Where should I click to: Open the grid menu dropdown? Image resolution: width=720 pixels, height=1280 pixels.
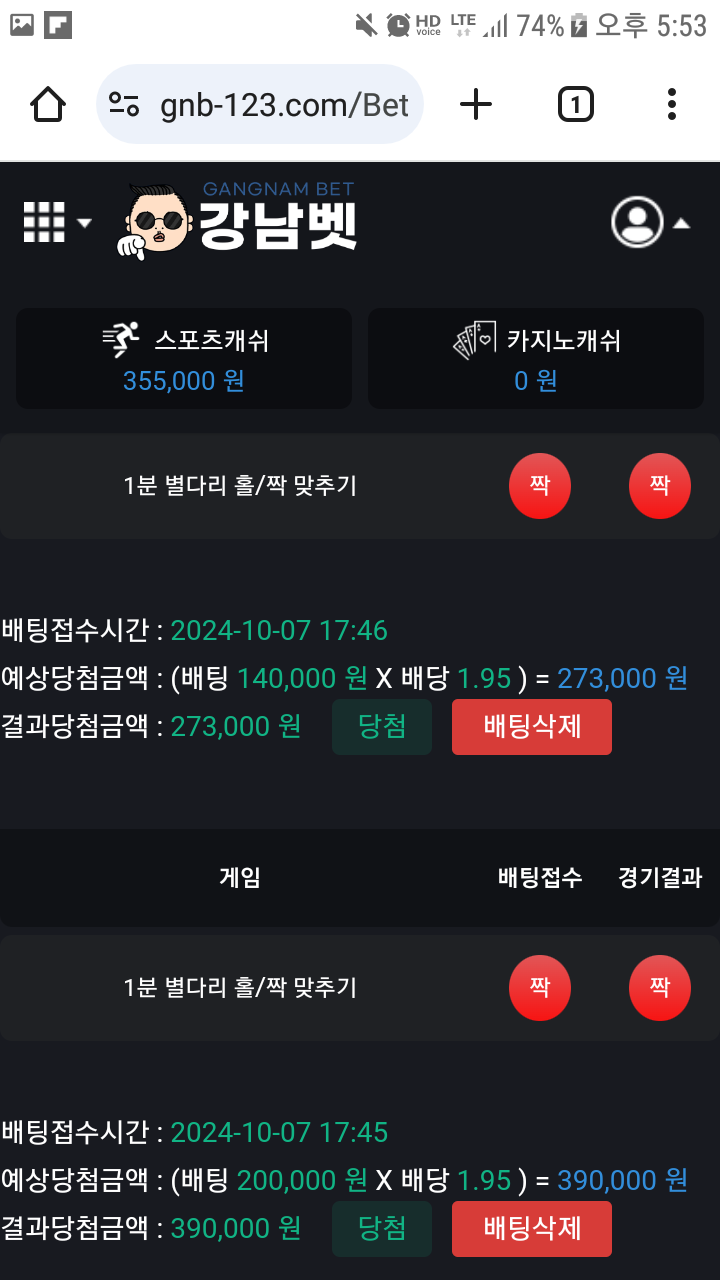[56, 222]
